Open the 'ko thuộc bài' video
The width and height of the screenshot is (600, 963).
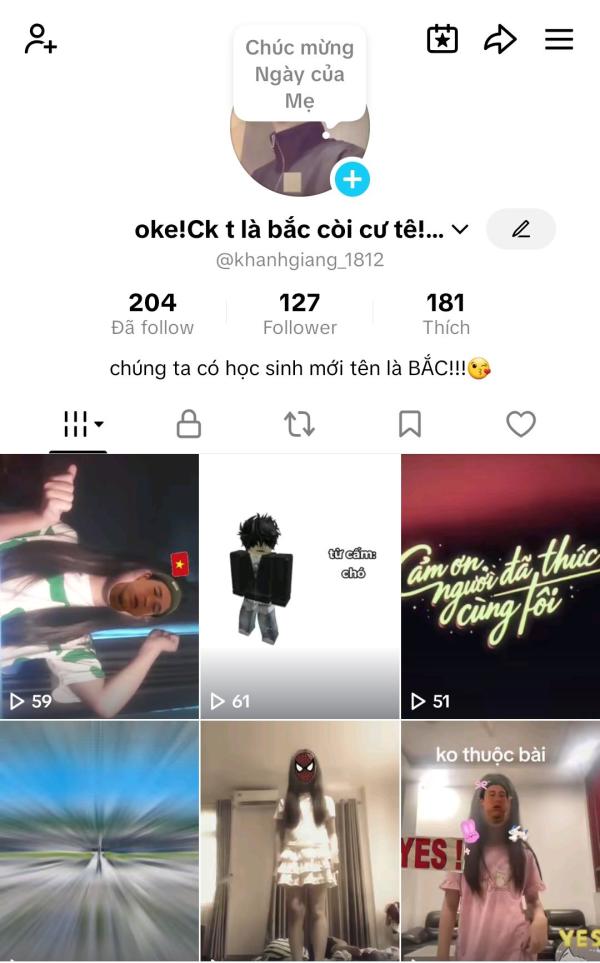point(501,841)
